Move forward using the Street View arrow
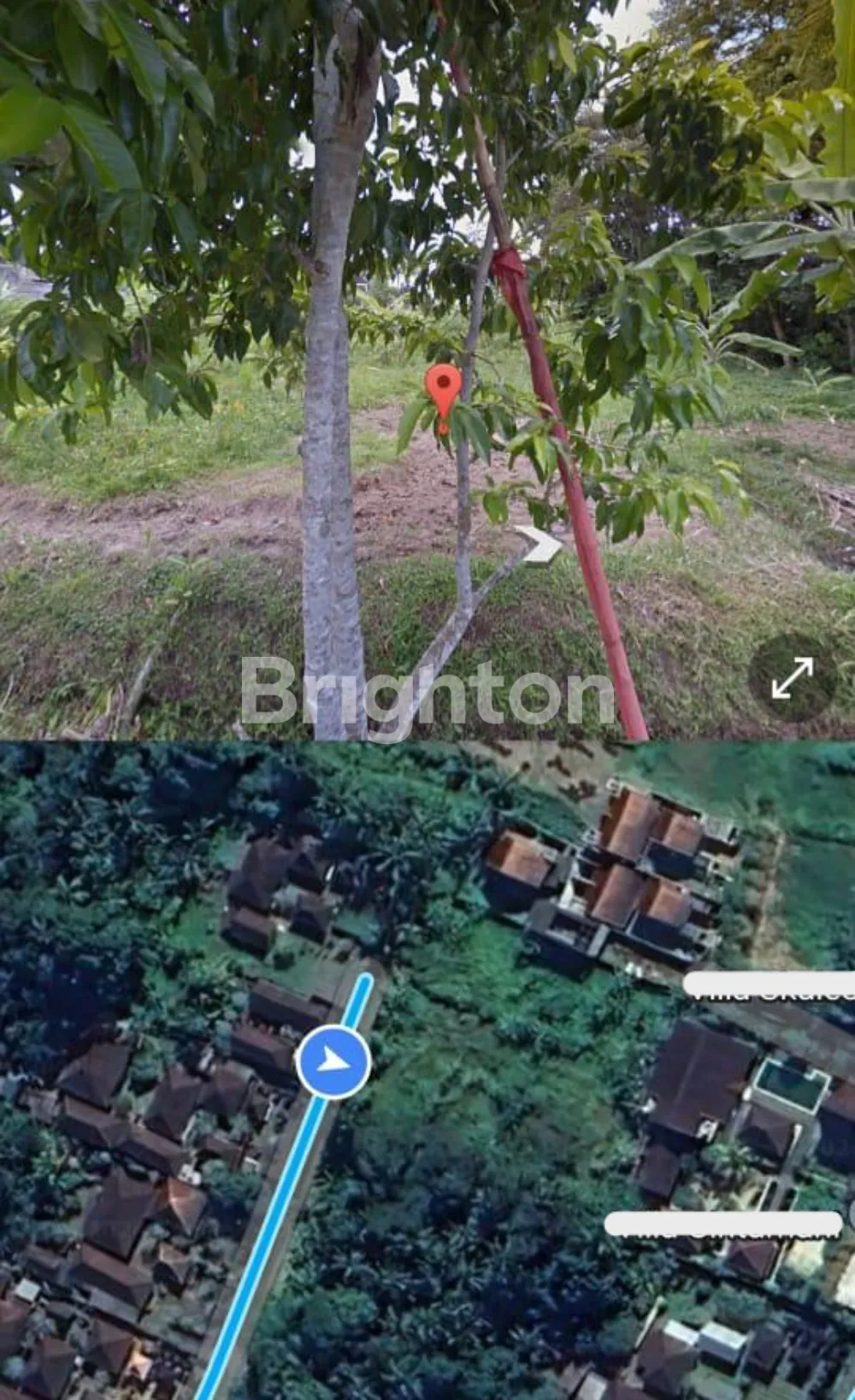 coord(538,547)
